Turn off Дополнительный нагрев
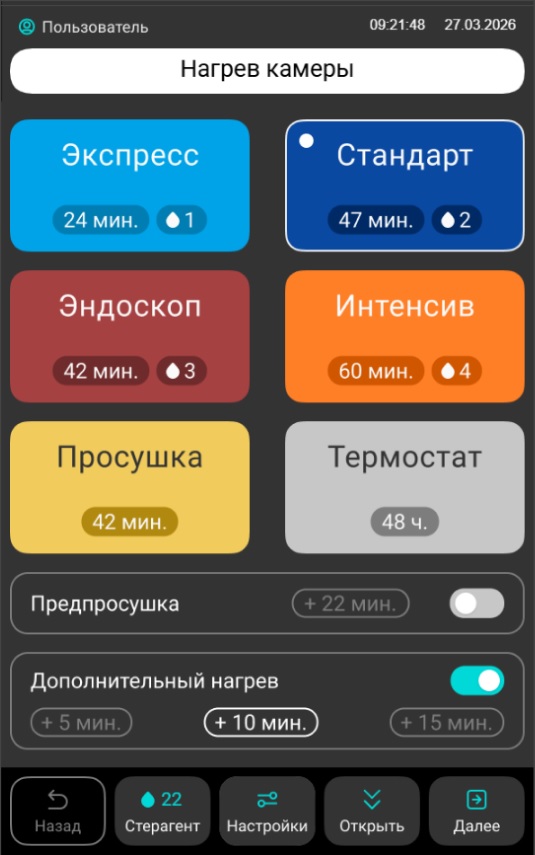The height and width of the screenshot is (855, 535). click(x=477, y=681)
